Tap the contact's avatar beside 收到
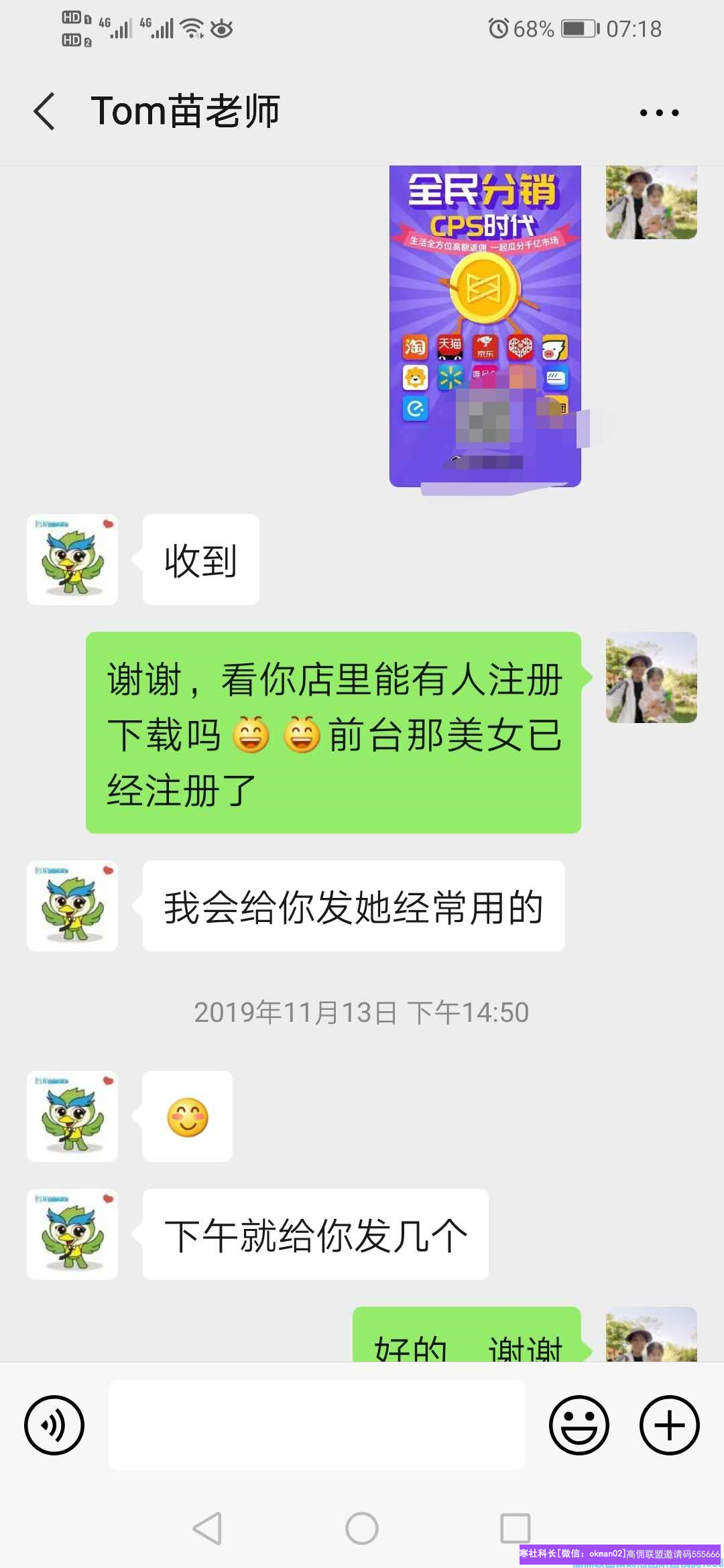724x1568 pixels. tap(72, 560)
